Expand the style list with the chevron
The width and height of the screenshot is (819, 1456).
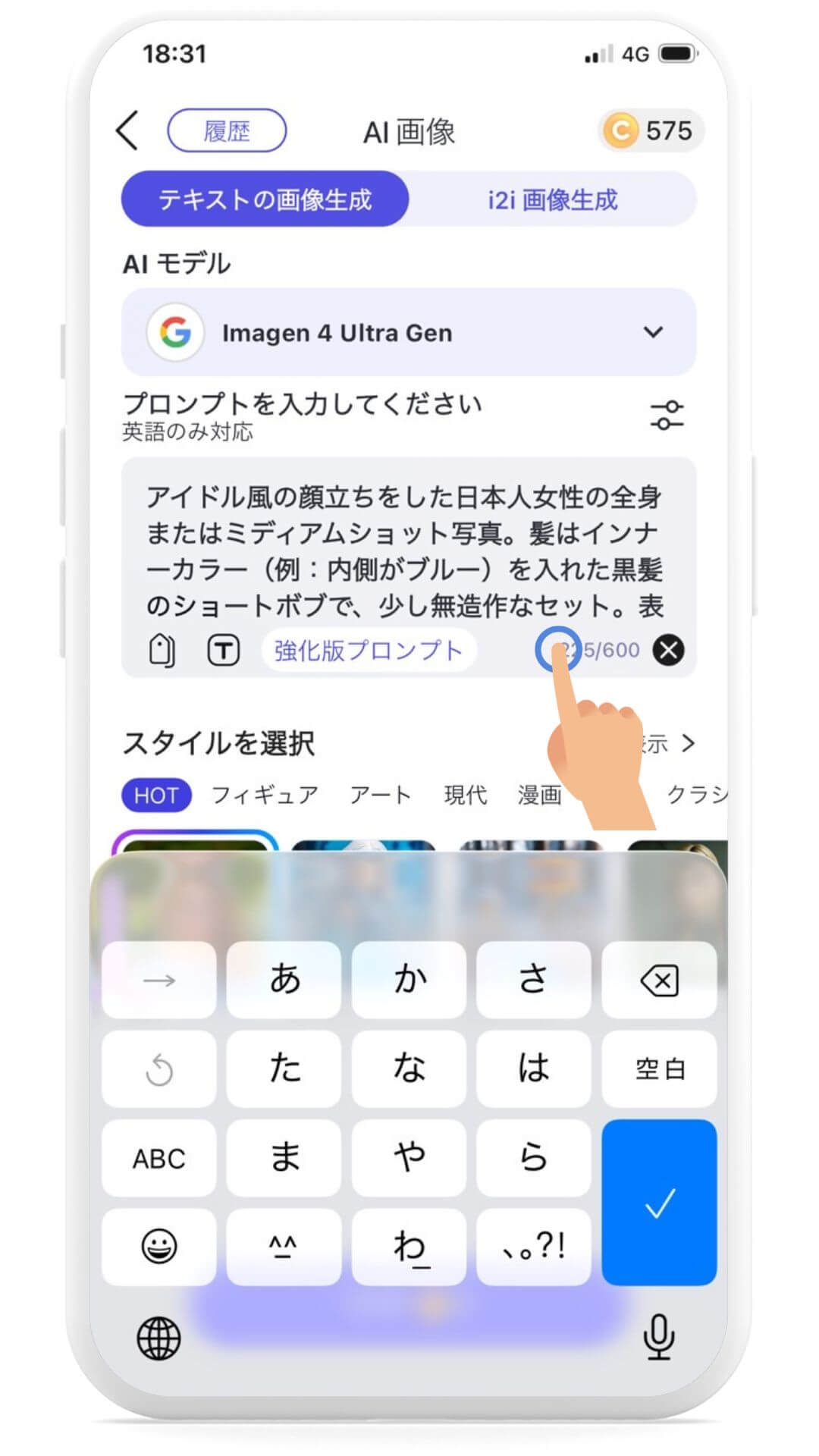689,744
